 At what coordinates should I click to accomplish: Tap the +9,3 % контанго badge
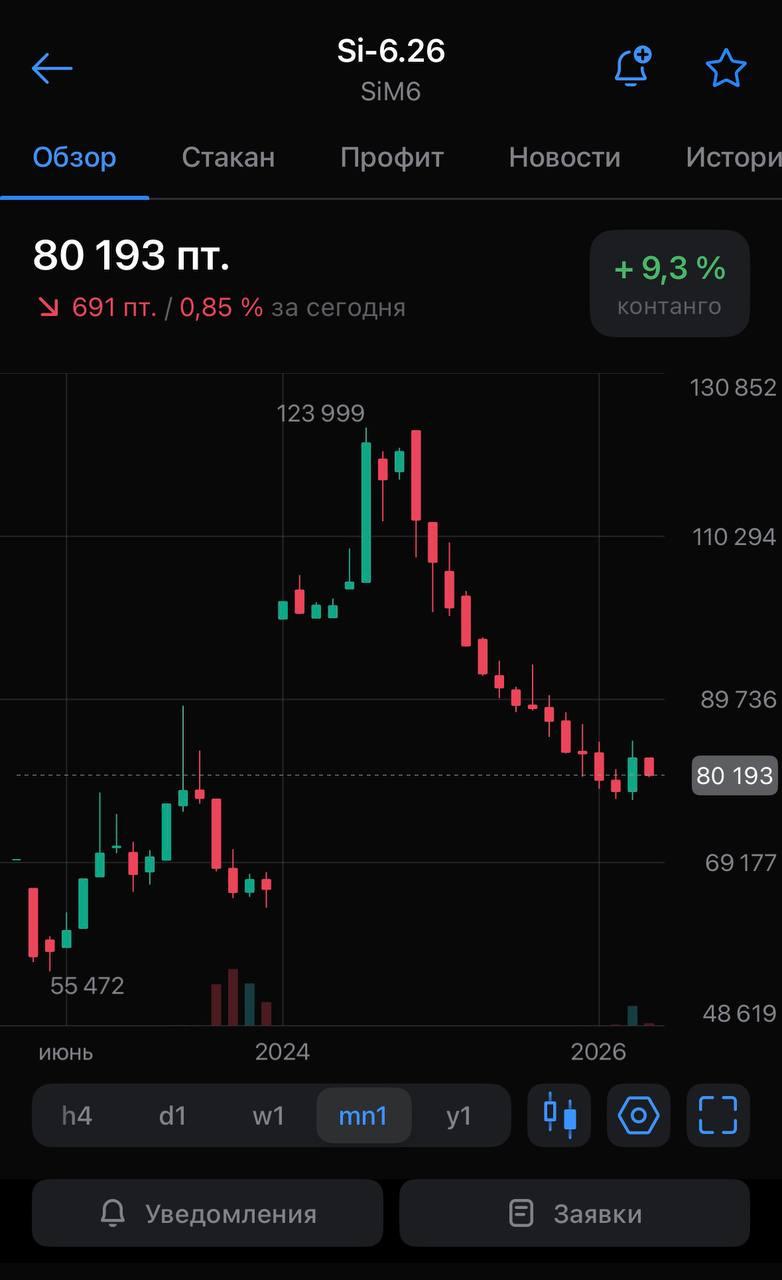(669, 284)
